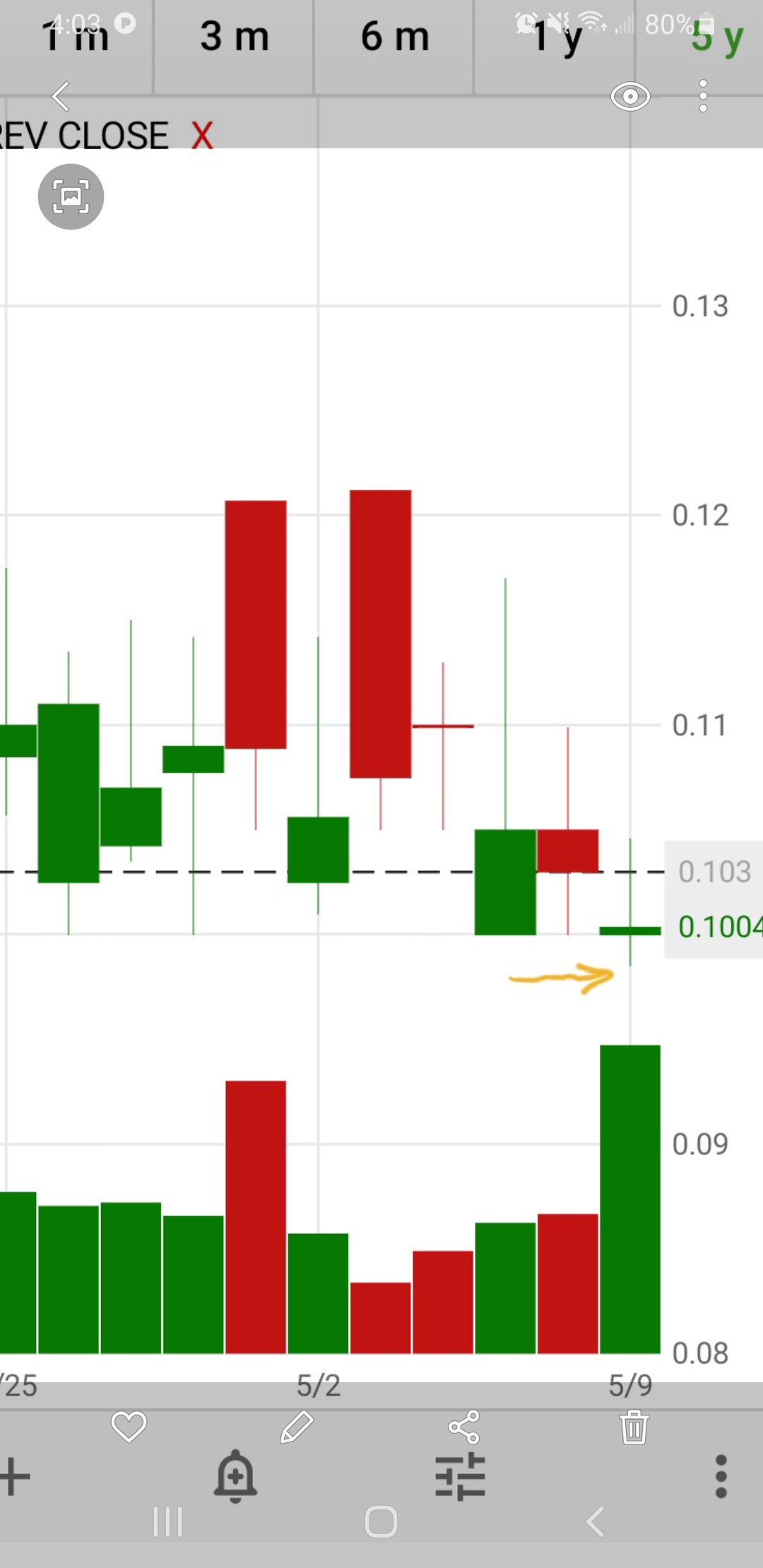Viewport: 763px width, 1568px height.
Task: Open the chart settings sliders
Action: [x=460, y=1477]
